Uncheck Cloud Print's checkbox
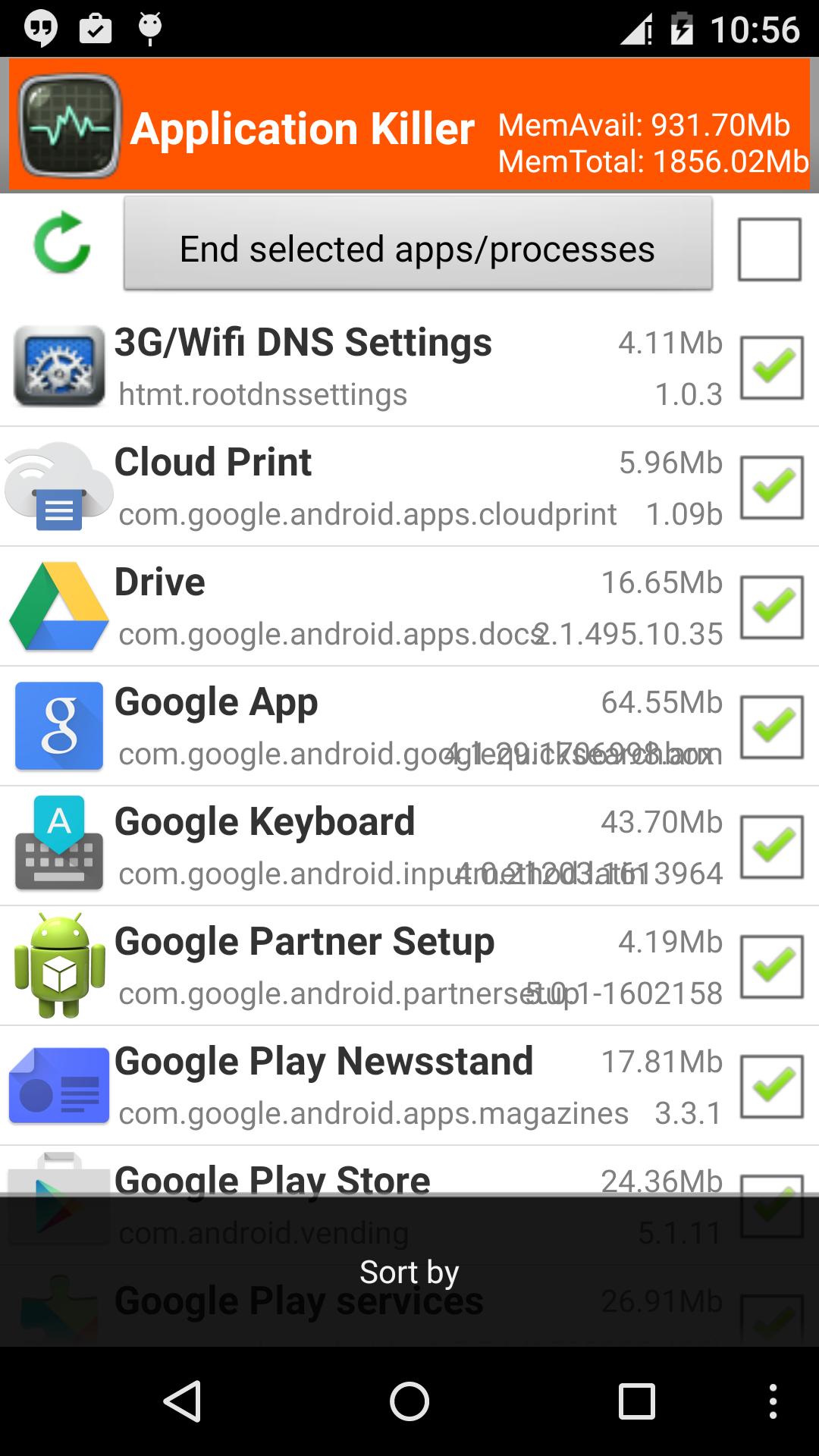 click(770, 485)
